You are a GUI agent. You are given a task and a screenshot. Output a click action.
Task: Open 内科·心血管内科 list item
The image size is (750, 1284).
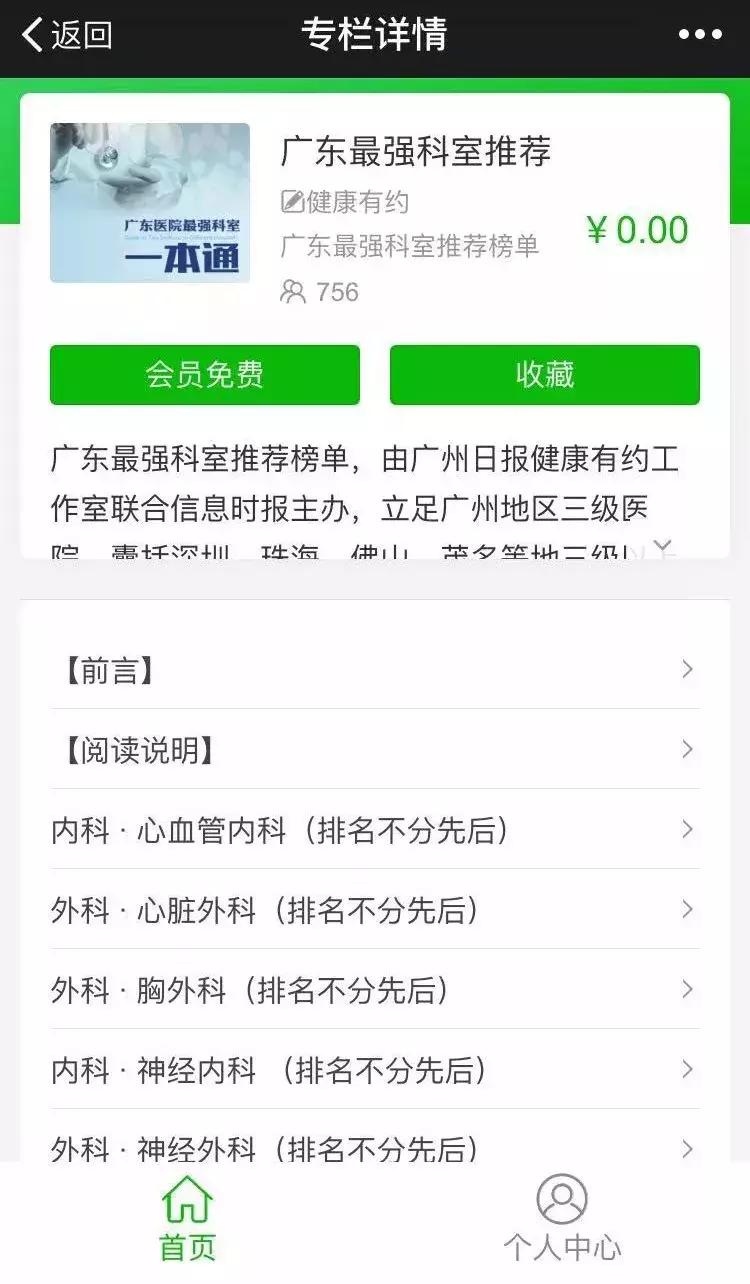point(375,829)
